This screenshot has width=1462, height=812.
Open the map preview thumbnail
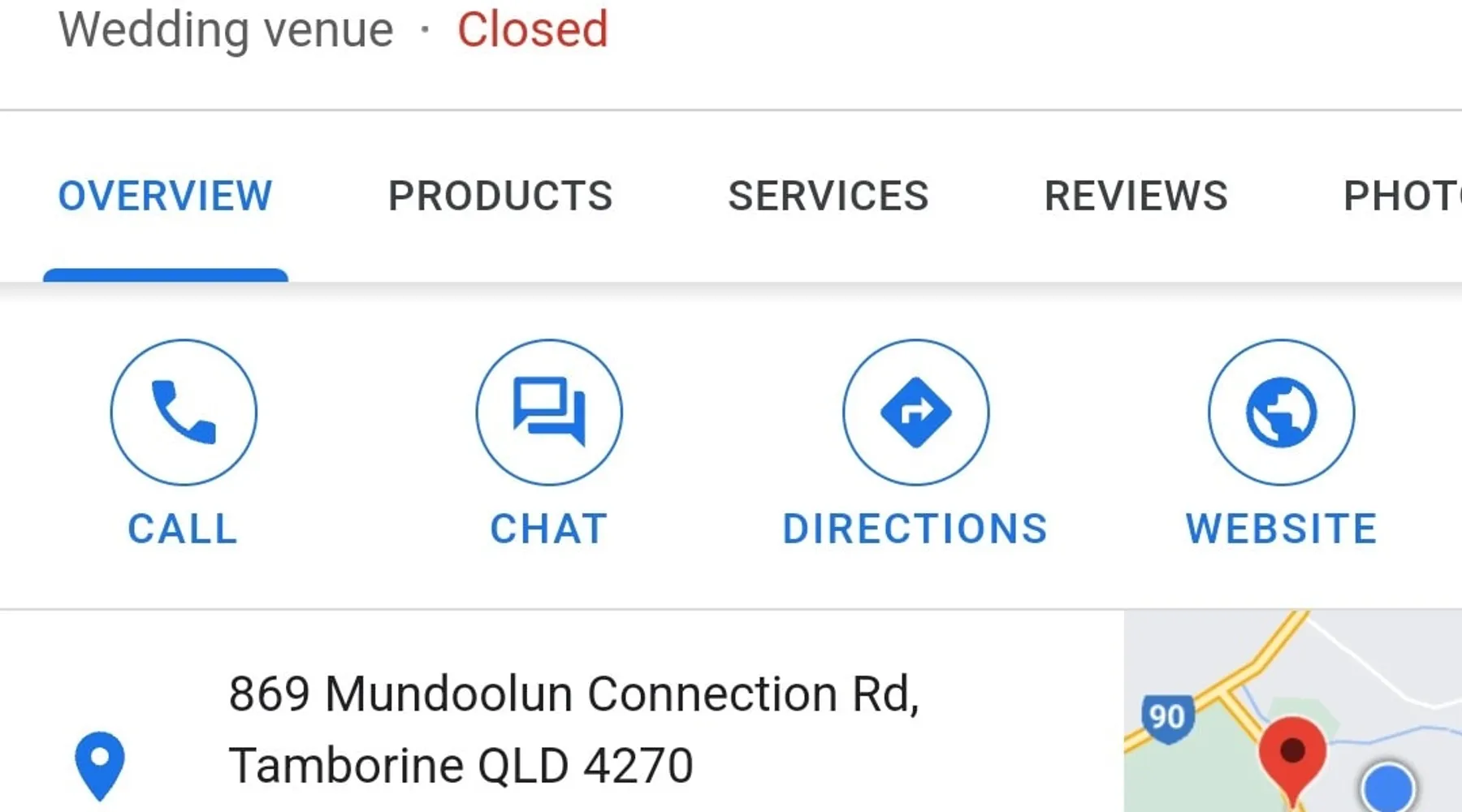coord(1291,713)
